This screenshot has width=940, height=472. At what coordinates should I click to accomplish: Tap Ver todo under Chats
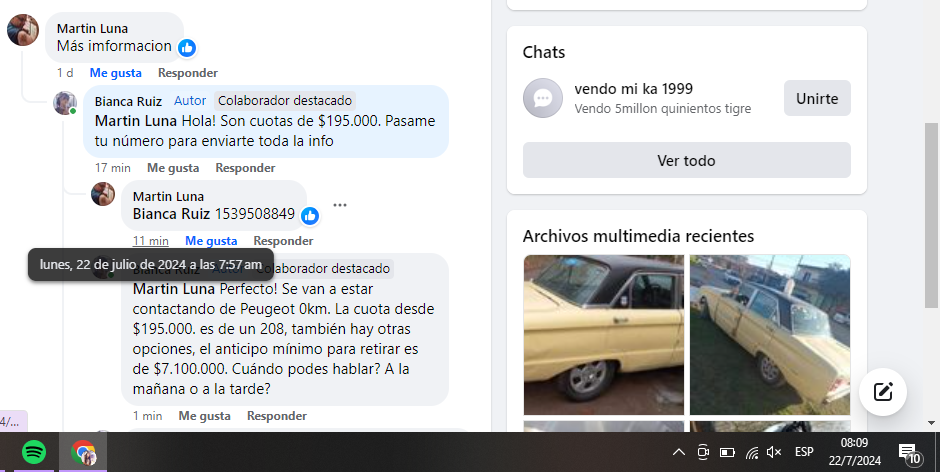pyautogui.click(x=686, y=160)
